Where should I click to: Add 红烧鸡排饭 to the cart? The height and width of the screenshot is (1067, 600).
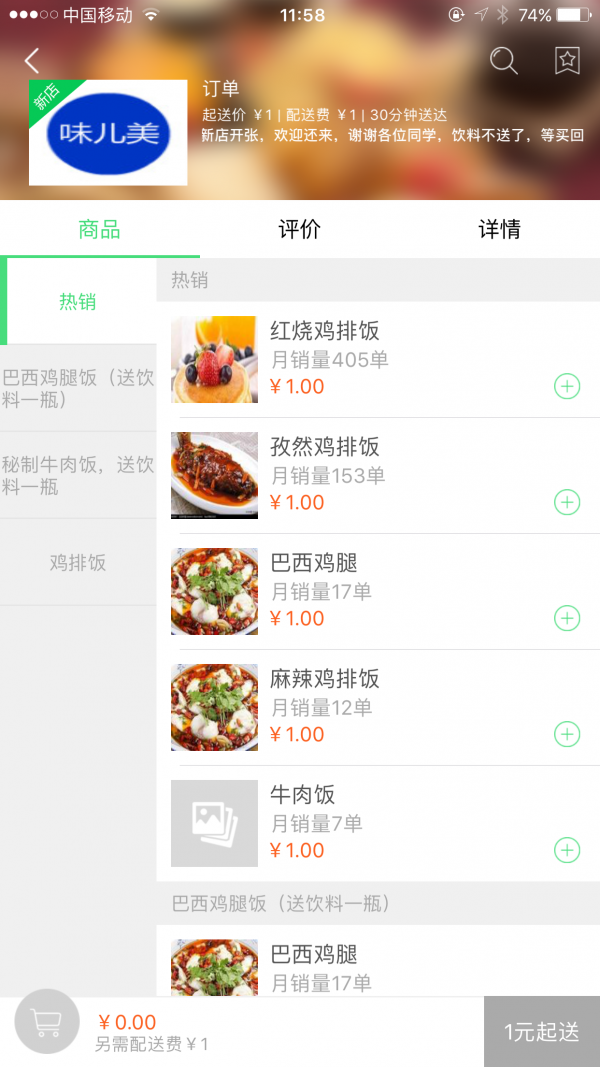pos(567,386)
